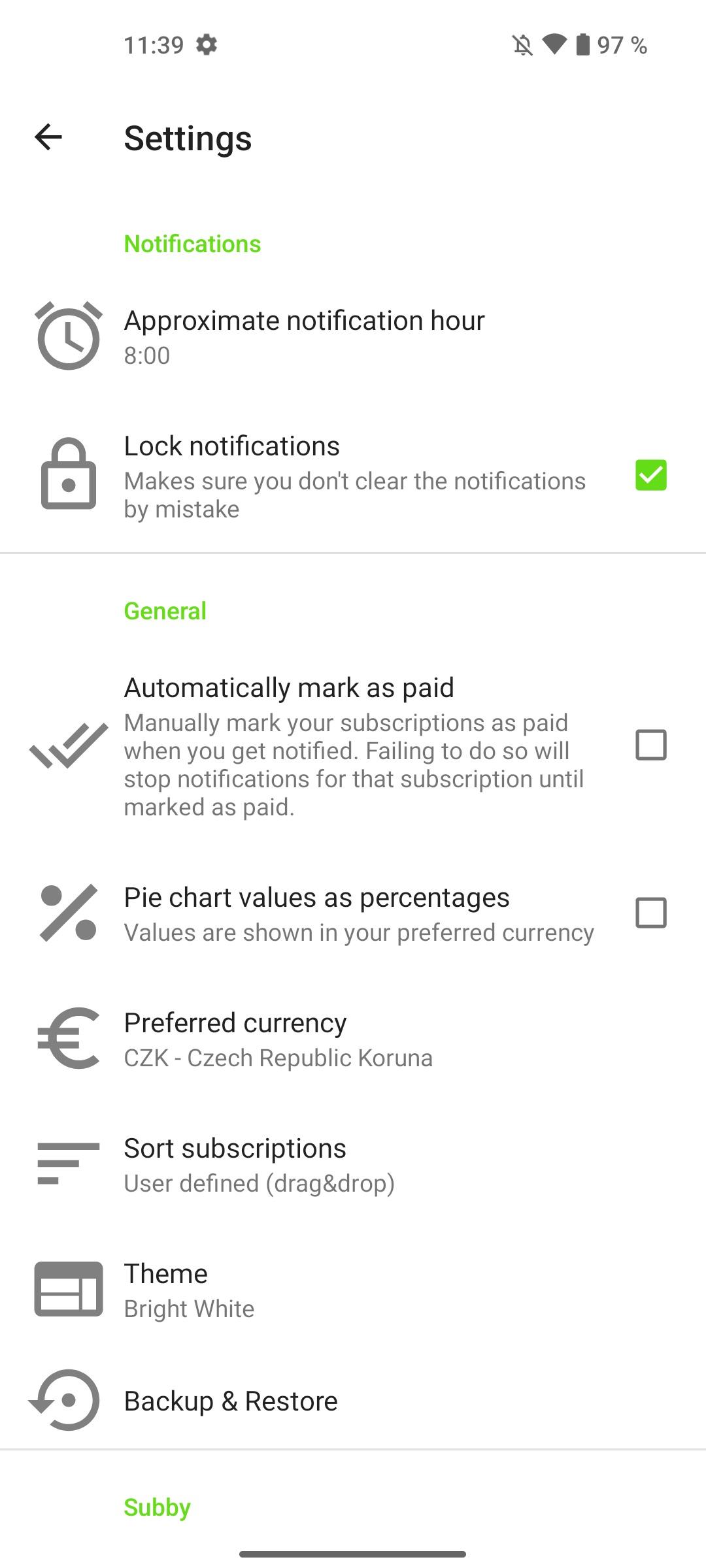The image size is (706, 1568).
Task: Go back from Settings
Action: pos(48,137)
